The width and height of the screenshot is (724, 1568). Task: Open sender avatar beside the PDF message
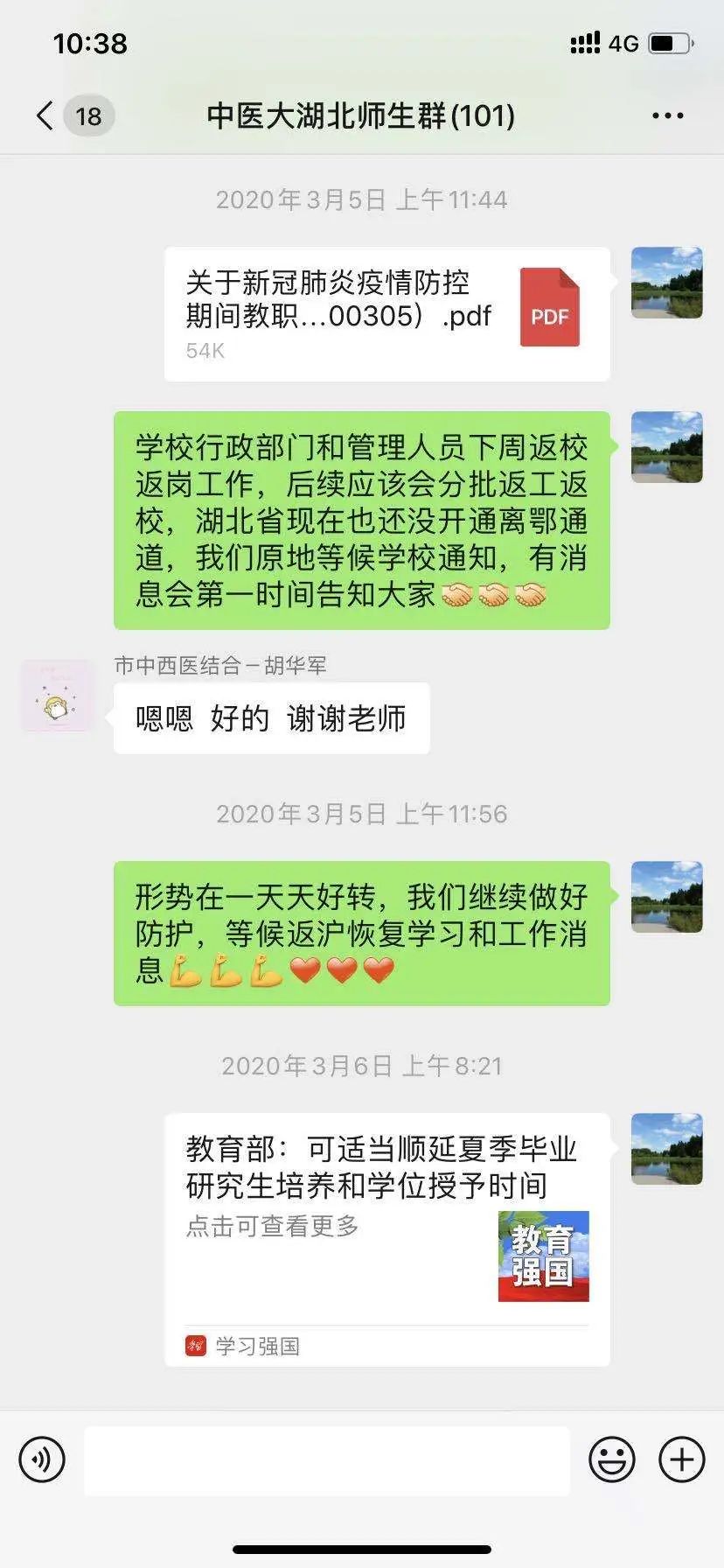point(666,283)
